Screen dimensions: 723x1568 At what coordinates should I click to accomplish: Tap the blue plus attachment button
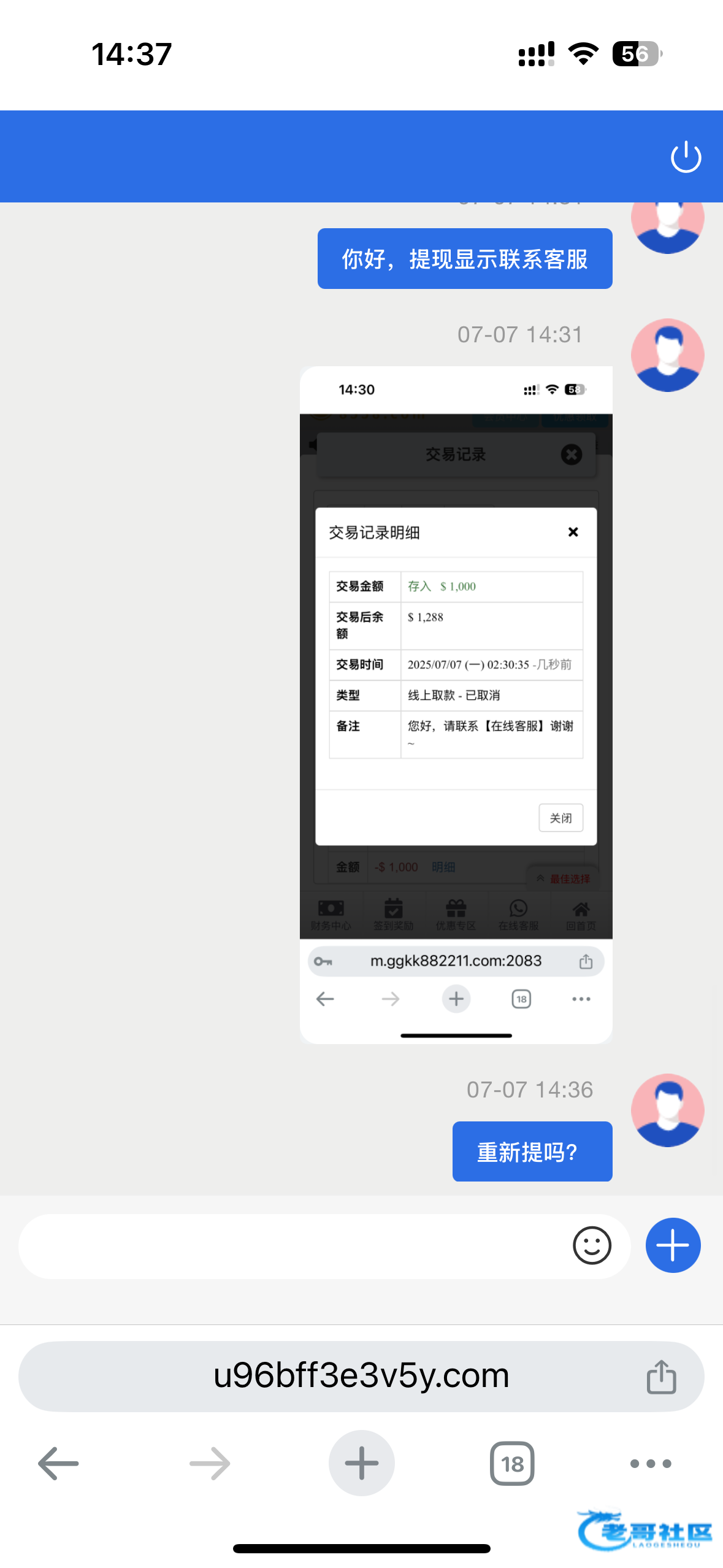click(673, 1246)
